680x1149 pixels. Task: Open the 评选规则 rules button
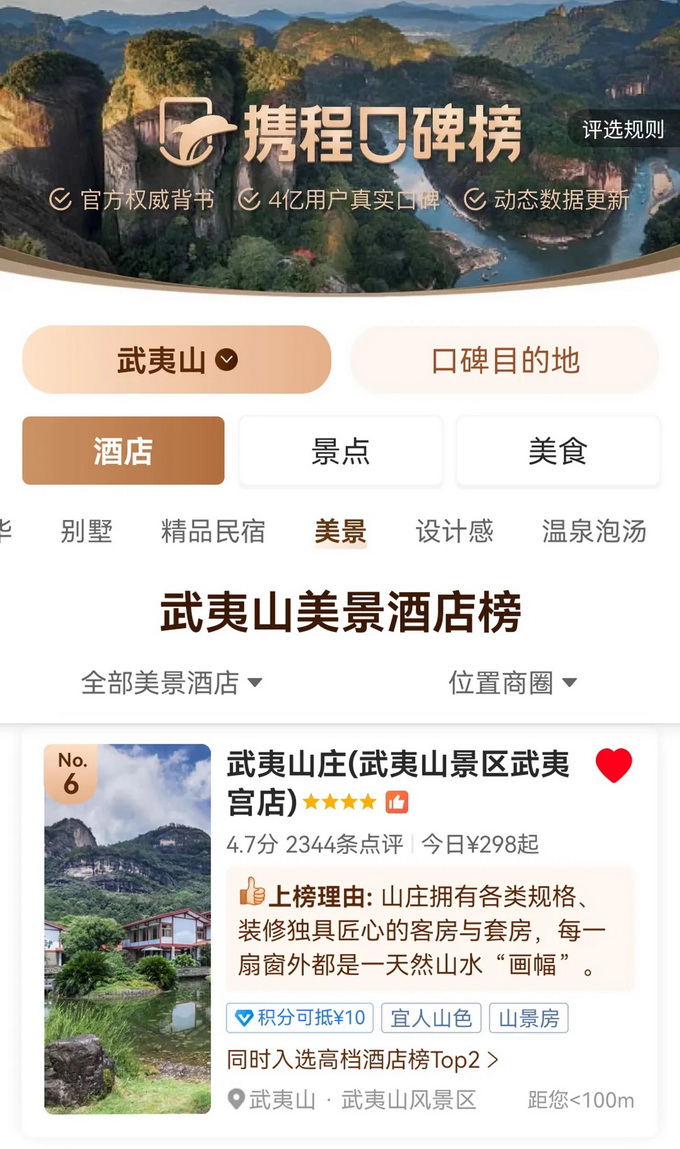coord(623,130)
